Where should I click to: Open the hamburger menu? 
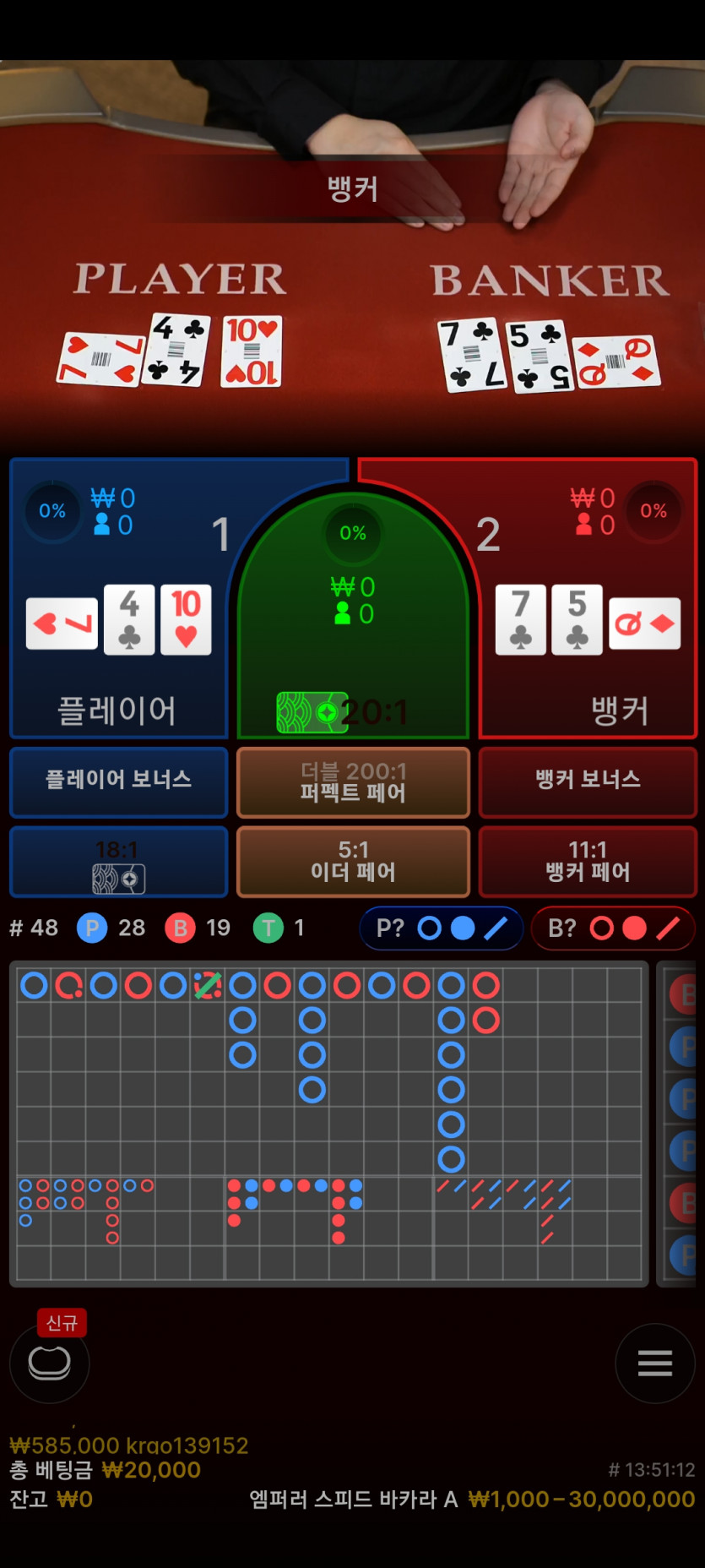pos(655,1363)
